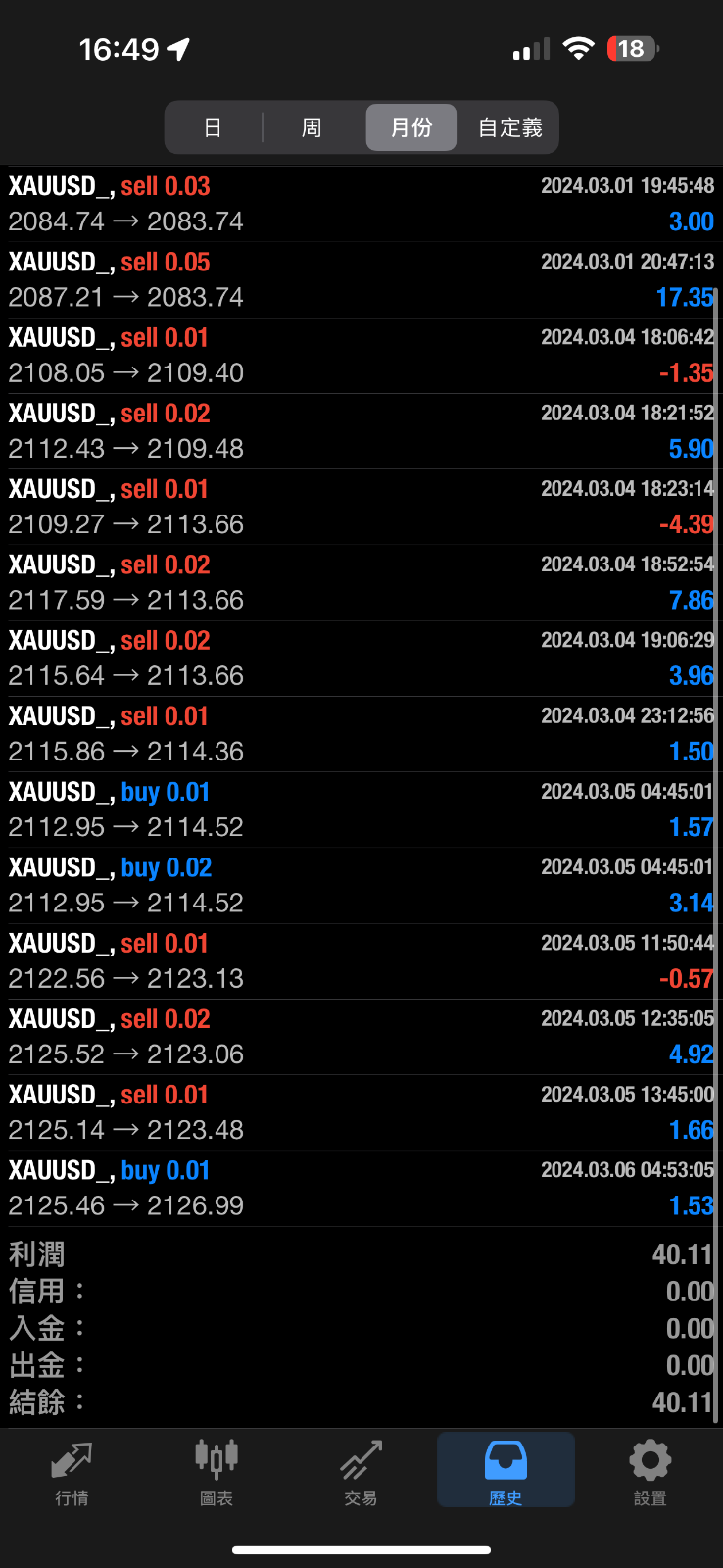Show buy 0.02 trade with 3.14 profit
The image size is (723, 1568).
[x=361, y=885]
